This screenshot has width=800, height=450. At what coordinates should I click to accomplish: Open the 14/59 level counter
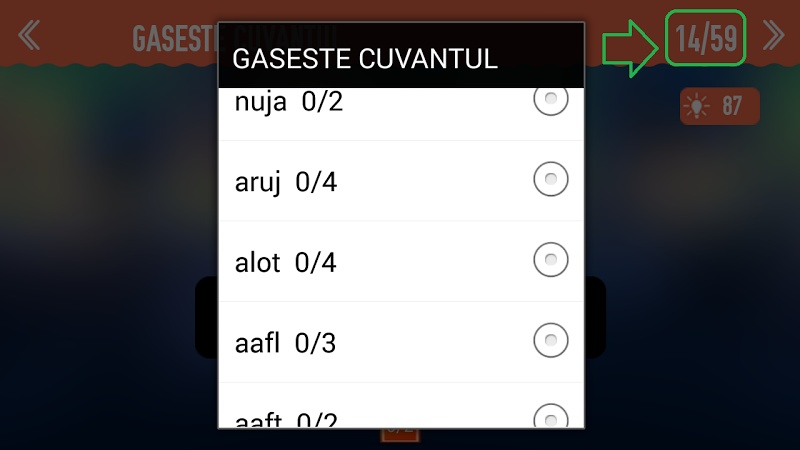coord(706,38)
